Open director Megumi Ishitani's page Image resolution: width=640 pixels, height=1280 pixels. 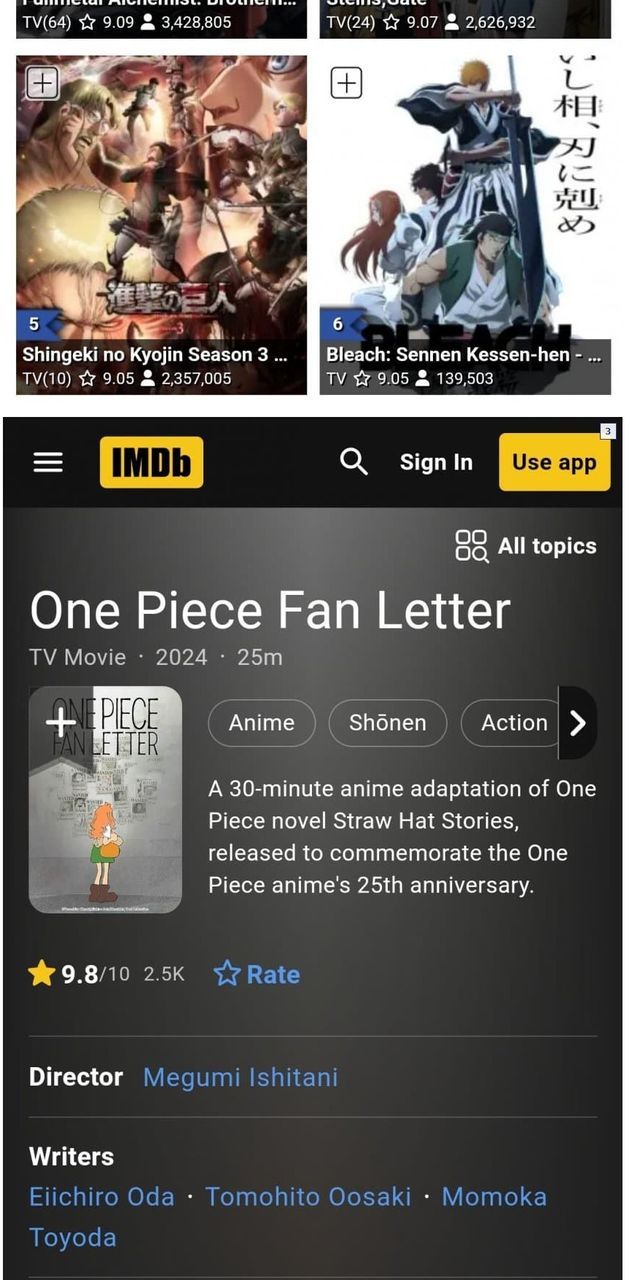pyautogui.click(x=240, y=1077)
